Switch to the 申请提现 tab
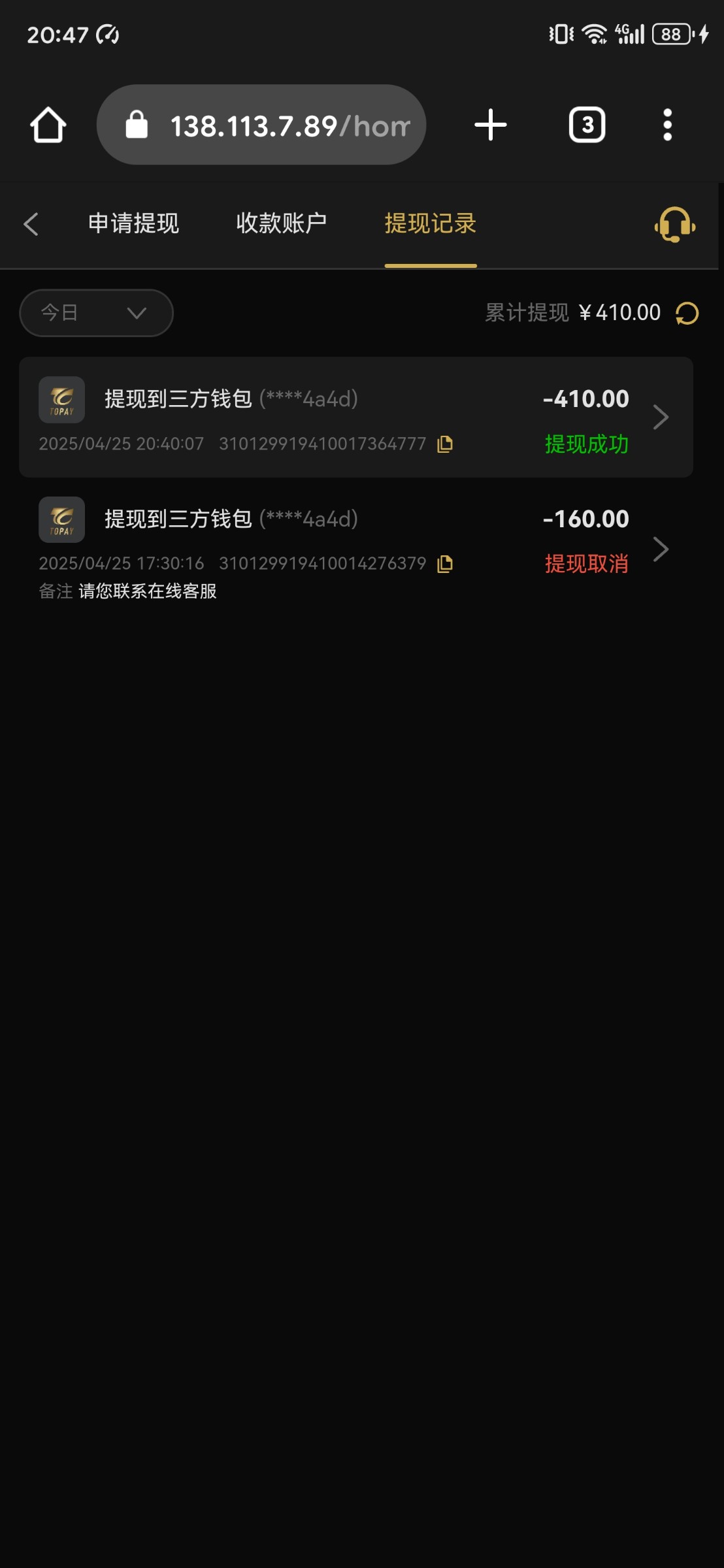The image size is (724, 1568). [x=133, y=223]
